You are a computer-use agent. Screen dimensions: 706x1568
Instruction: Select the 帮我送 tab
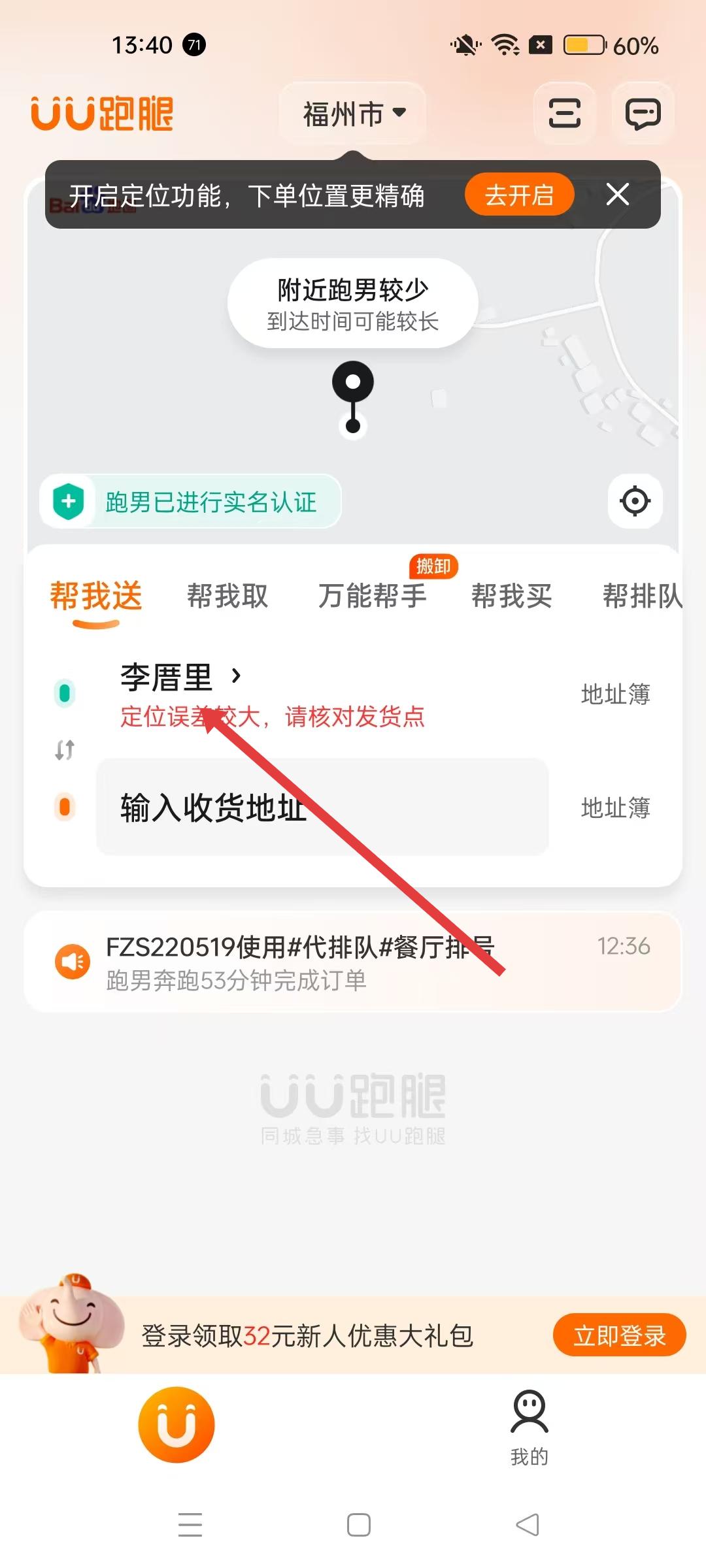(96, 596)
